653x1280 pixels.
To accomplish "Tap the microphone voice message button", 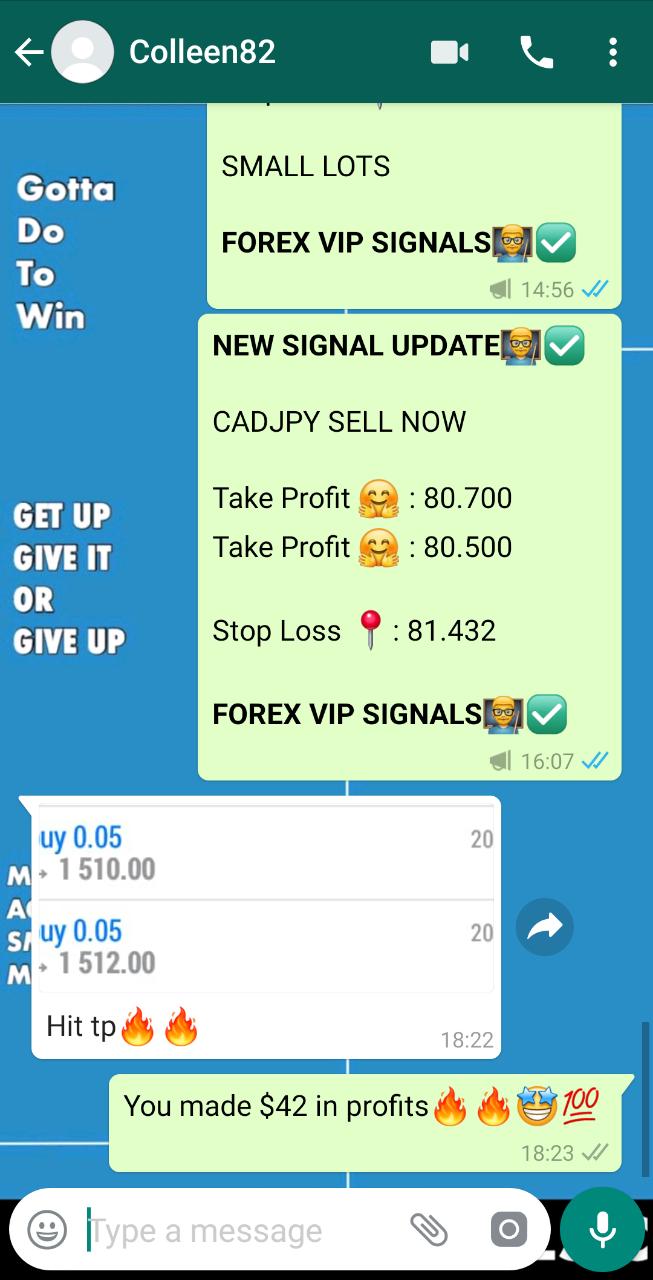I will [x=602, y=1230].
